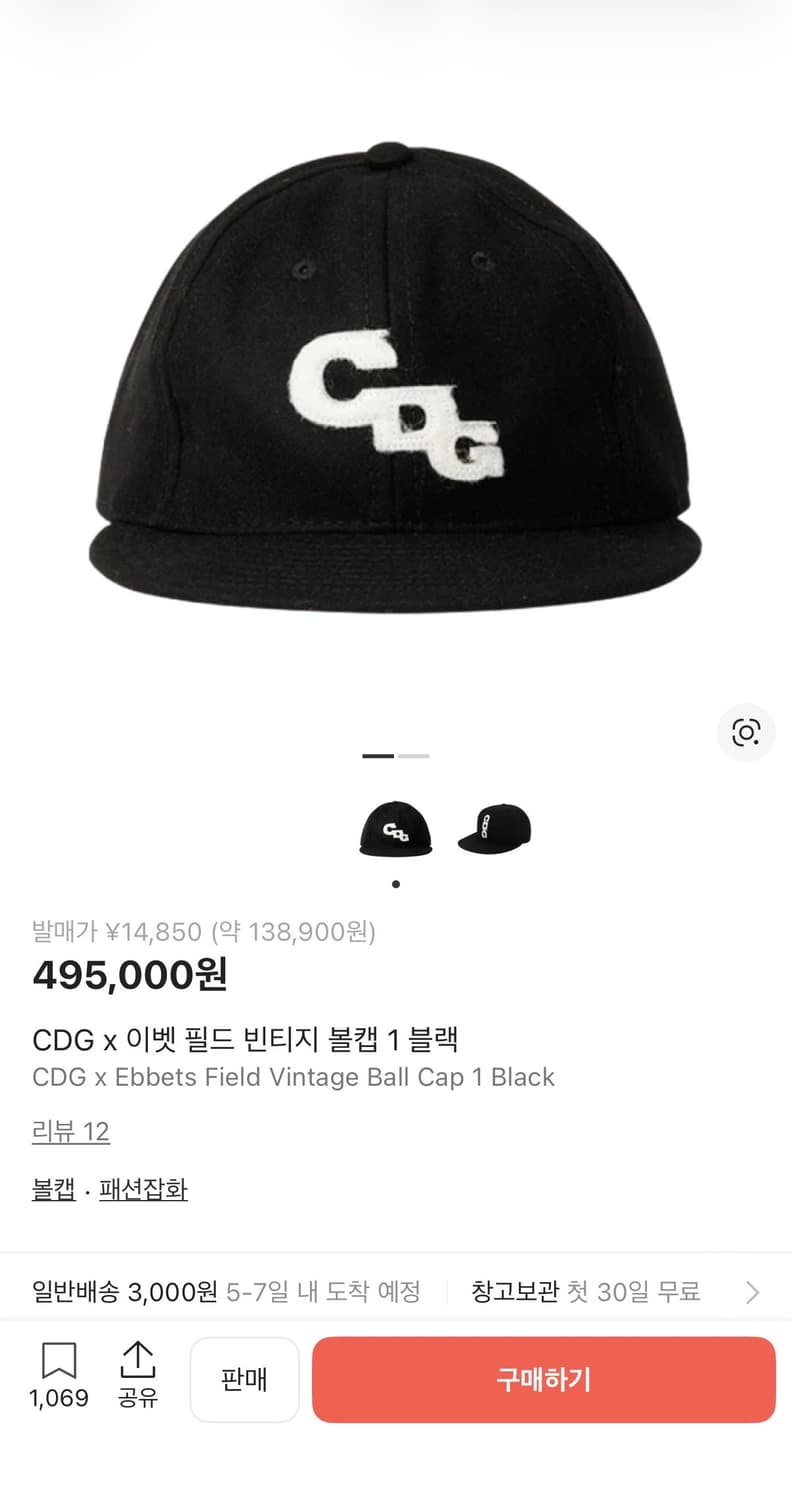The image size is (792, 1500).
Task: Click the bookmark save icon
Action: (60, 1360)
